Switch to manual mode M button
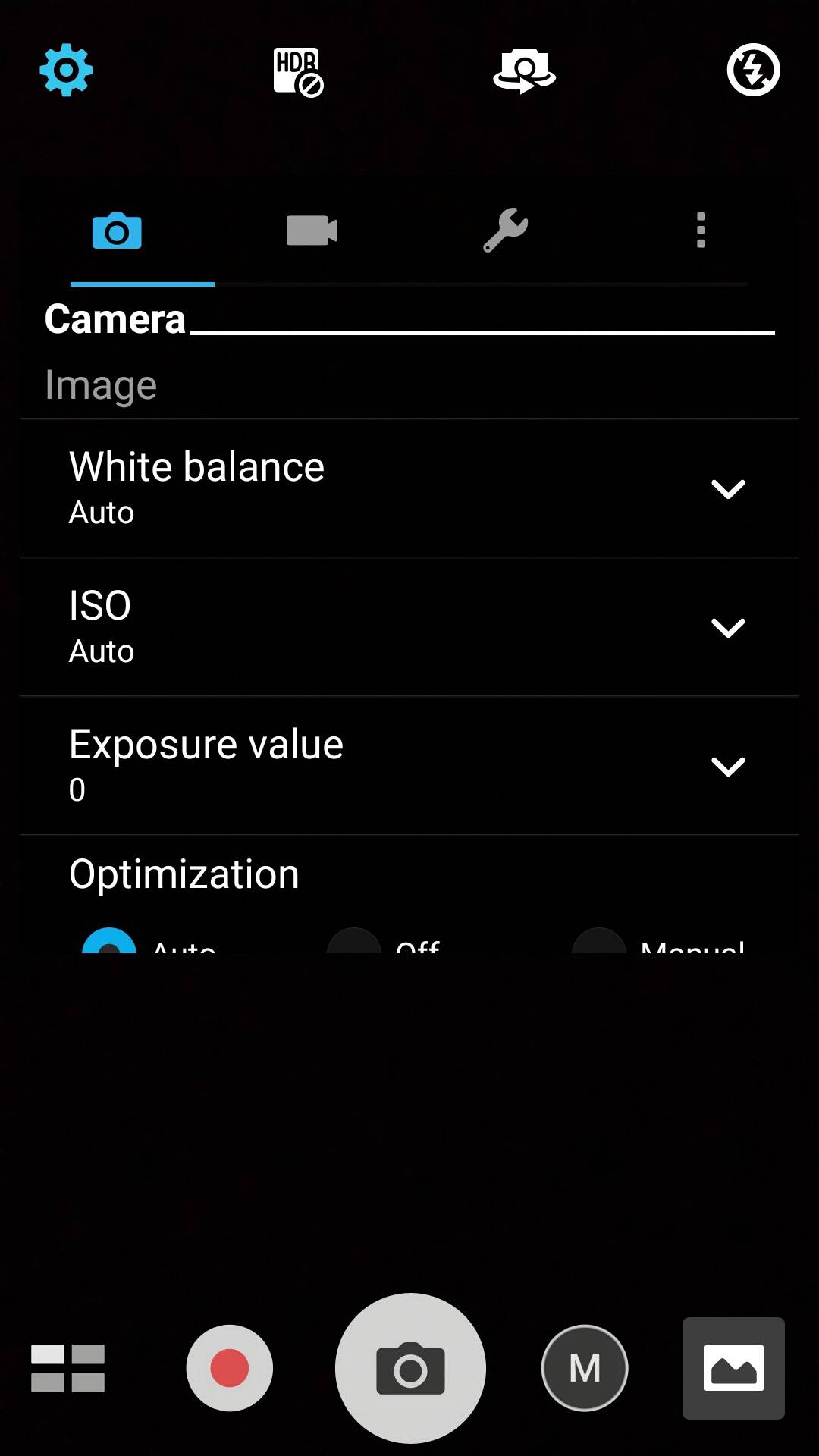 pyautogui.click(x=585, y=1368)
